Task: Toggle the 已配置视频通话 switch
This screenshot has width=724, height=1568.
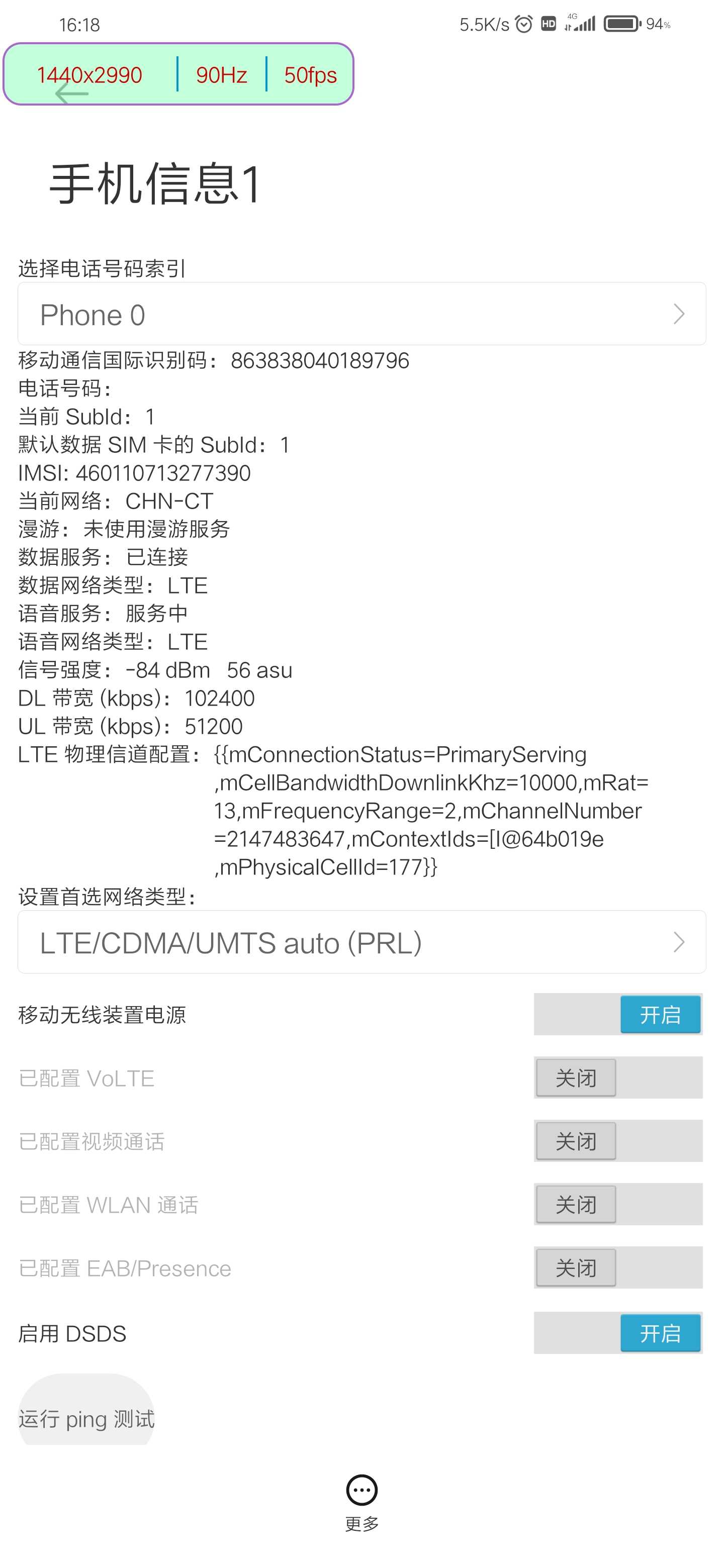Action: coord(618,1141)
